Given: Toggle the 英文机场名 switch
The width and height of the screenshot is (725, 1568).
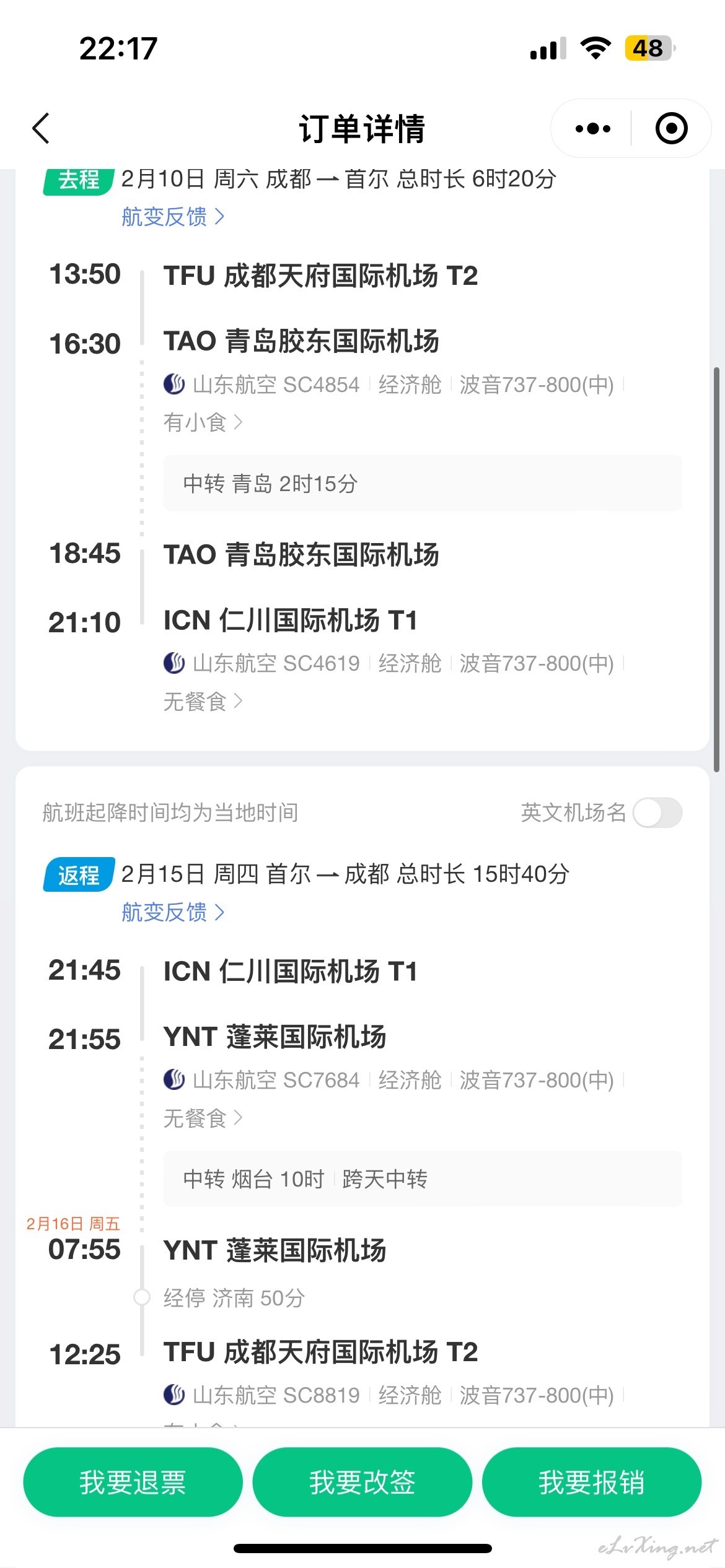Looking at the screenshot, I should 657,812.
